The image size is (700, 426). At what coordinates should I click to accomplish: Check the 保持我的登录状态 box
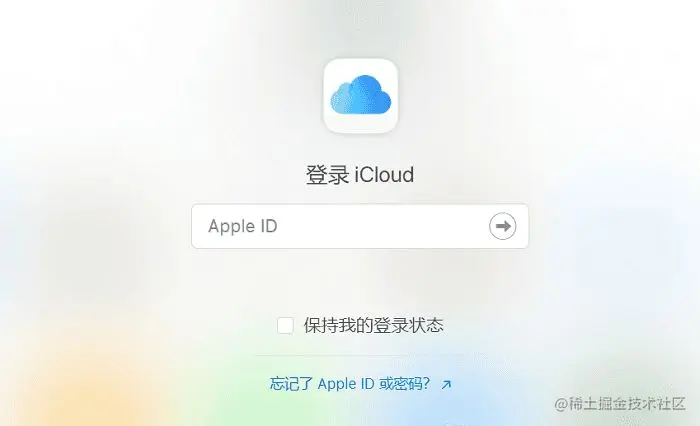pos(285,325)
